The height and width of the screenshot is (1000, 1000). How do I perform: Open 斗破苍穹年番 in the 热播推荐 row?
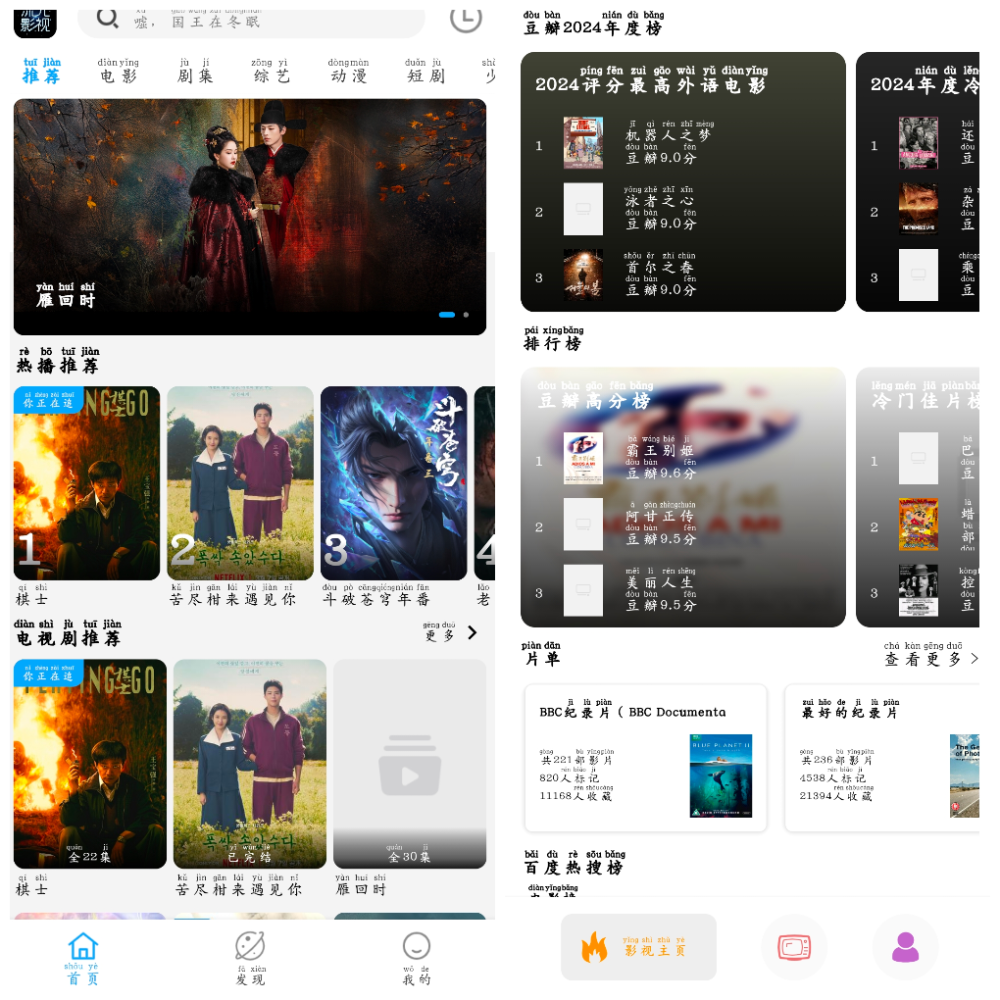pyautogui.click(x=394, y=484)
